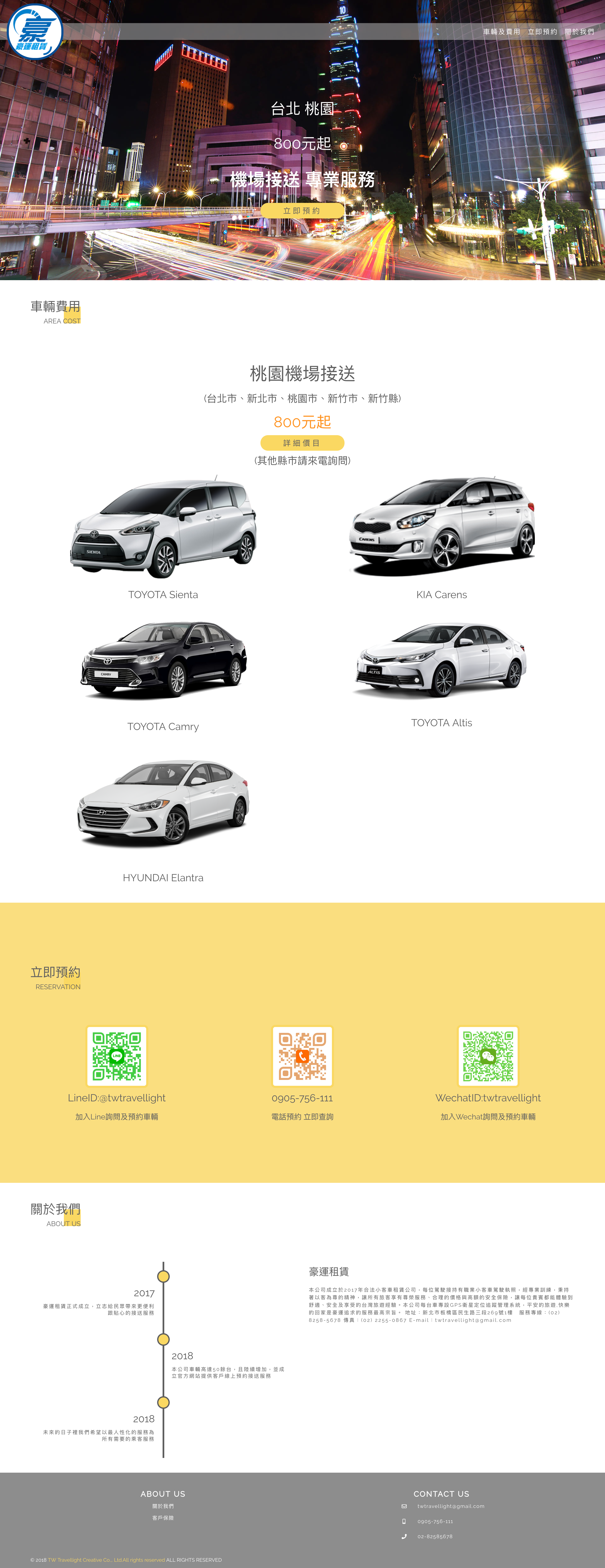Open 關於我們 link in footer
Viewport: 605px width, 1568px height.
tap(163, 1506)
